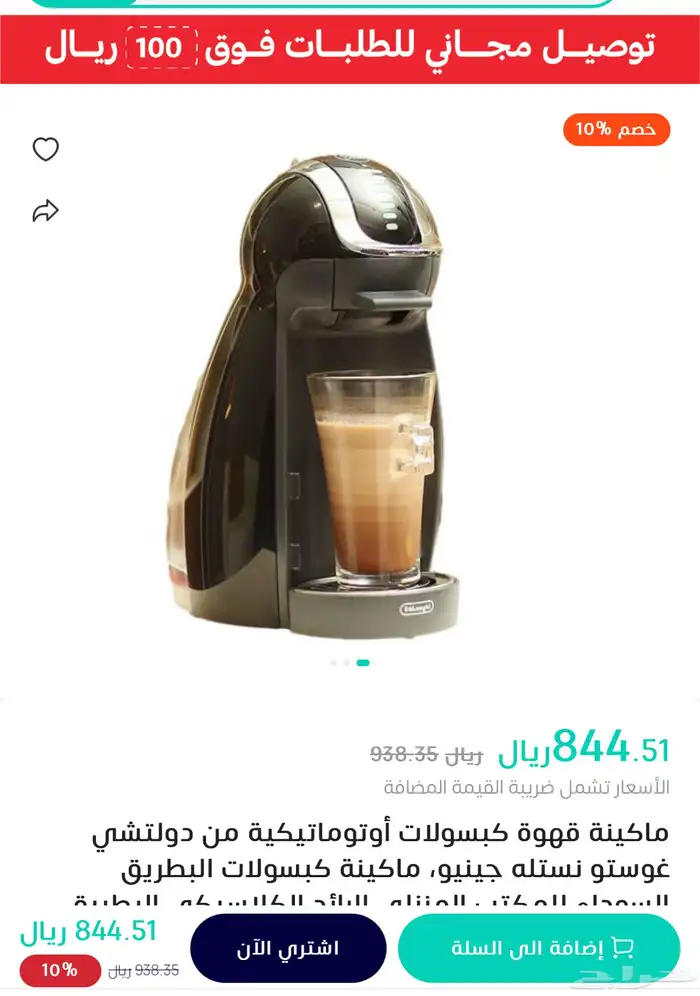The image size is (700, 996).
Task: Share this coffee machine product
Action: click(x=46, y=211)
